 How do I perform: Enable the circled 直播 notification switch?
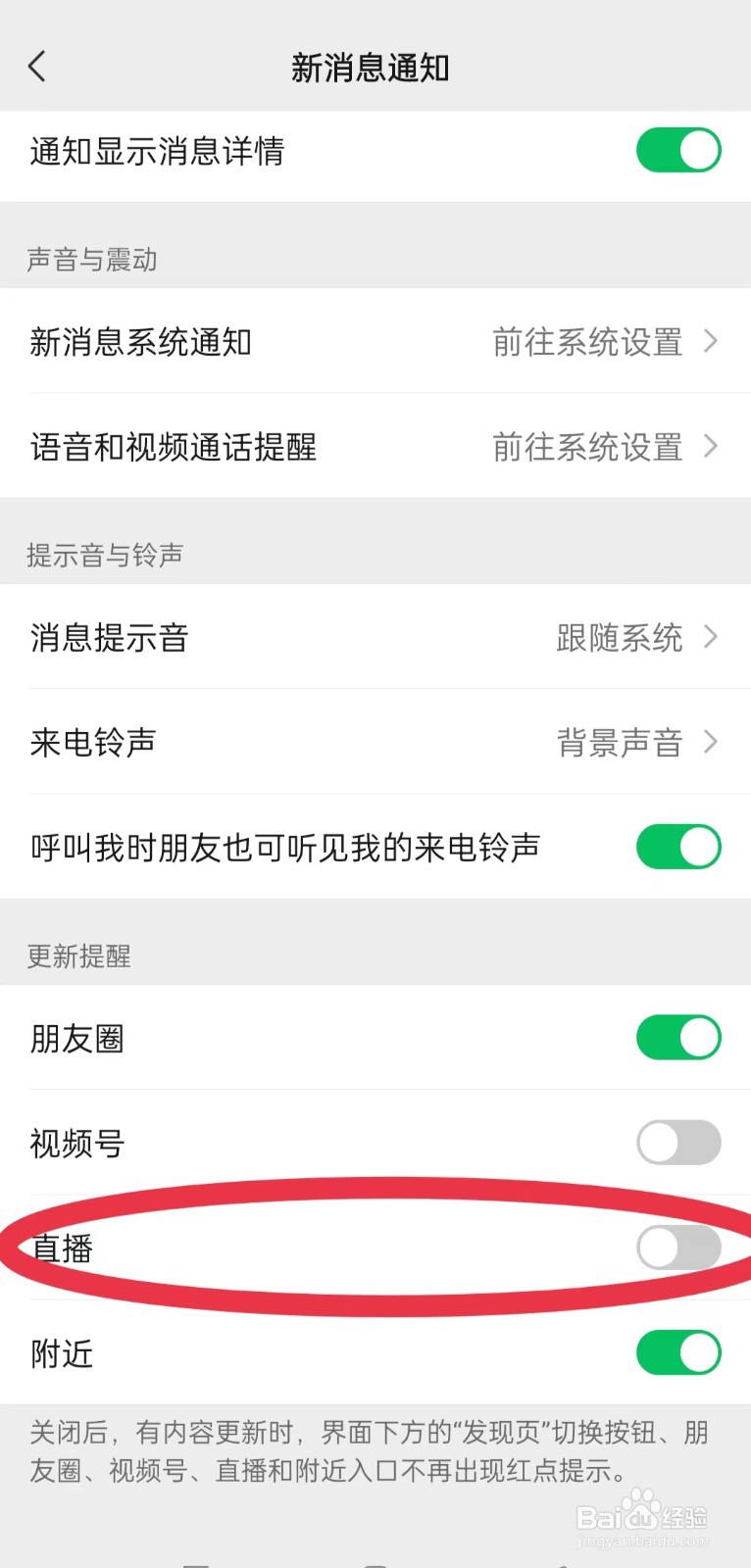678,1248
